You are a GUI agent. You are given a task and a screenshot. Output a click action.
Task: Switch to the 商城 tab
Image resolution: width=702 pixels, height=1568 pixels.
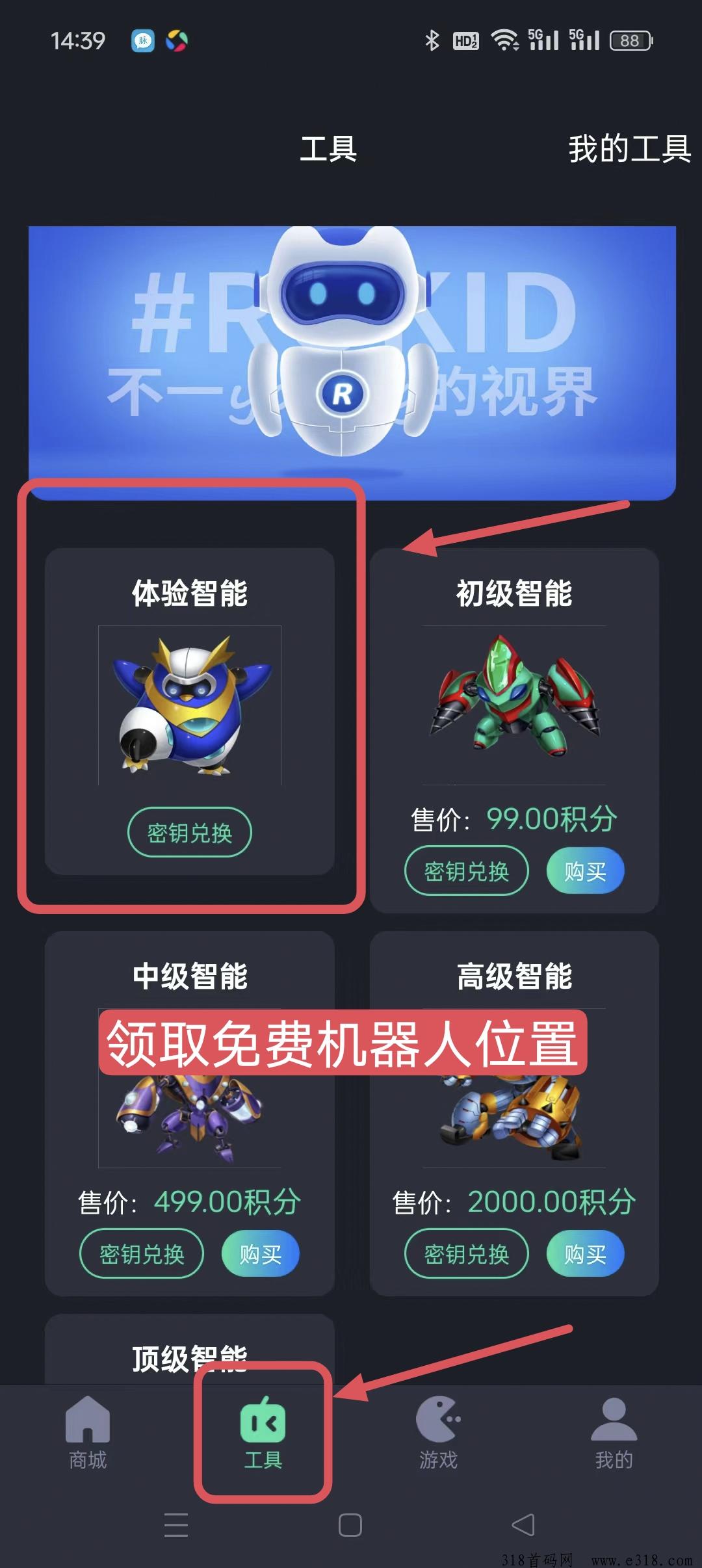point(88,1433)
